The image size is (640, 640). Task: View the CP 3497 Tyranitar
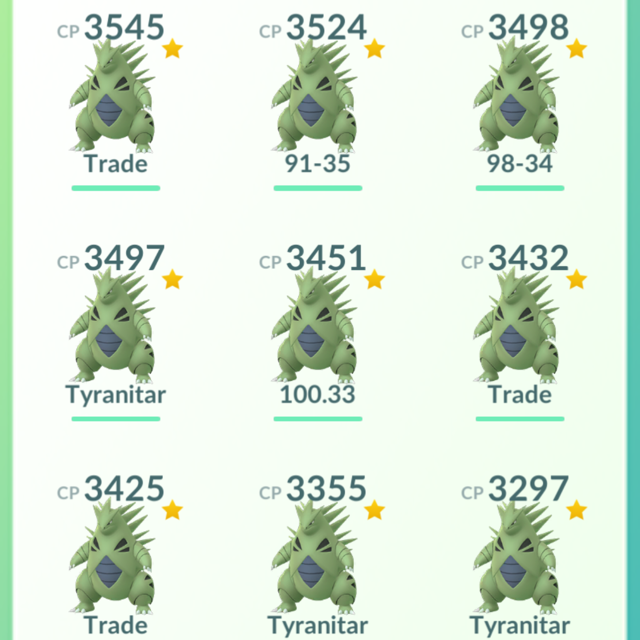click(115, 332)
